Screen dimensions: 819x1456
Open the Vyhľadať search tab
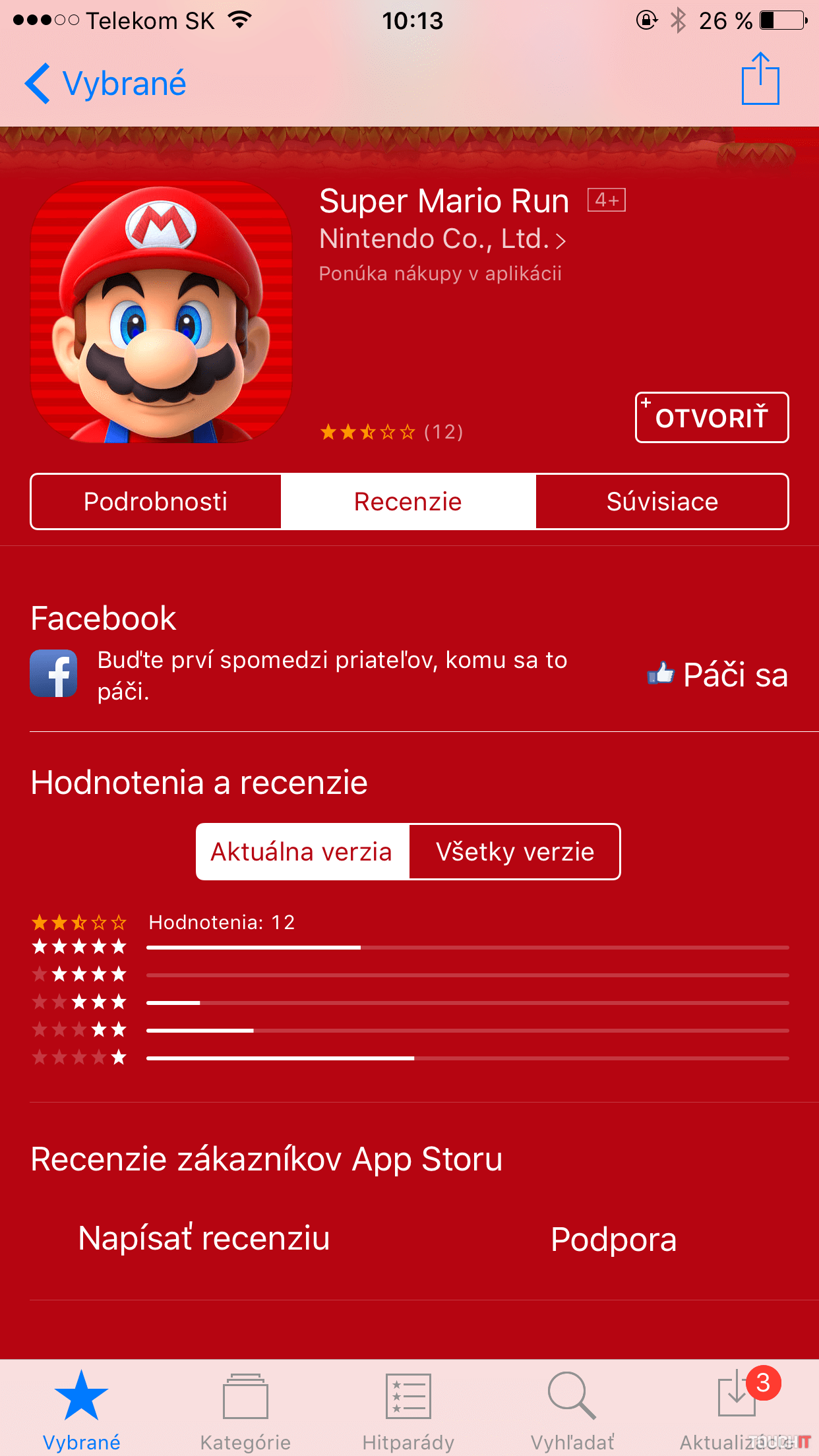tap(572, 1409)
